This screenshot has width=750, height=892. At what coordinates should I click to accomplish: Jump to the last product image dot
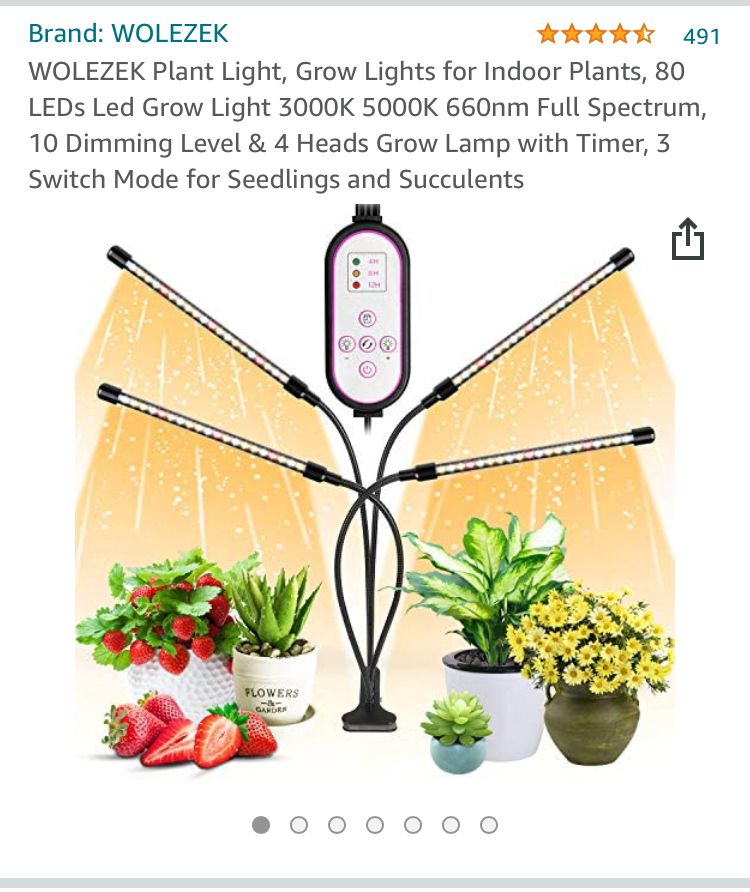(489, 825)
